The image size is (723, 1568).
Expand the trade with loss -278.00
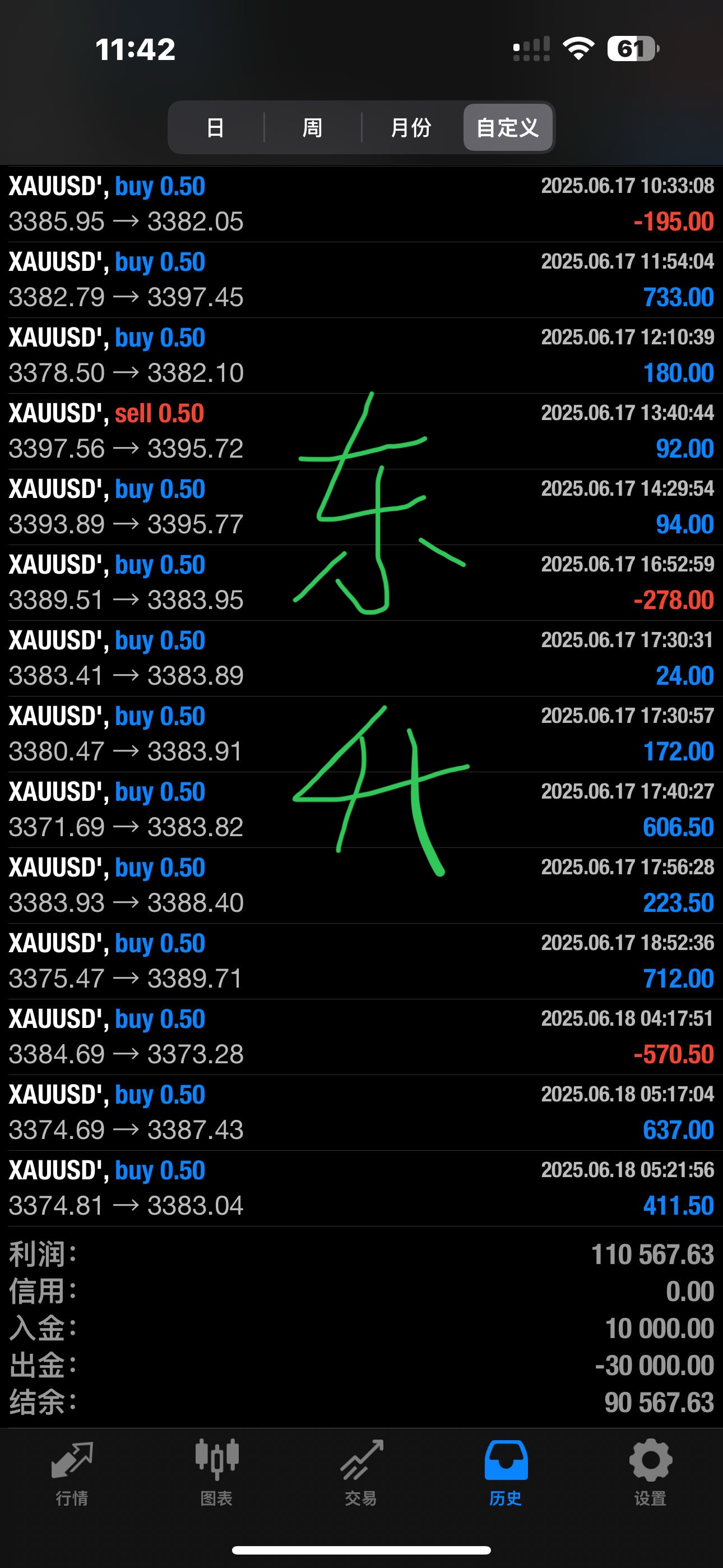pos(361,583)
